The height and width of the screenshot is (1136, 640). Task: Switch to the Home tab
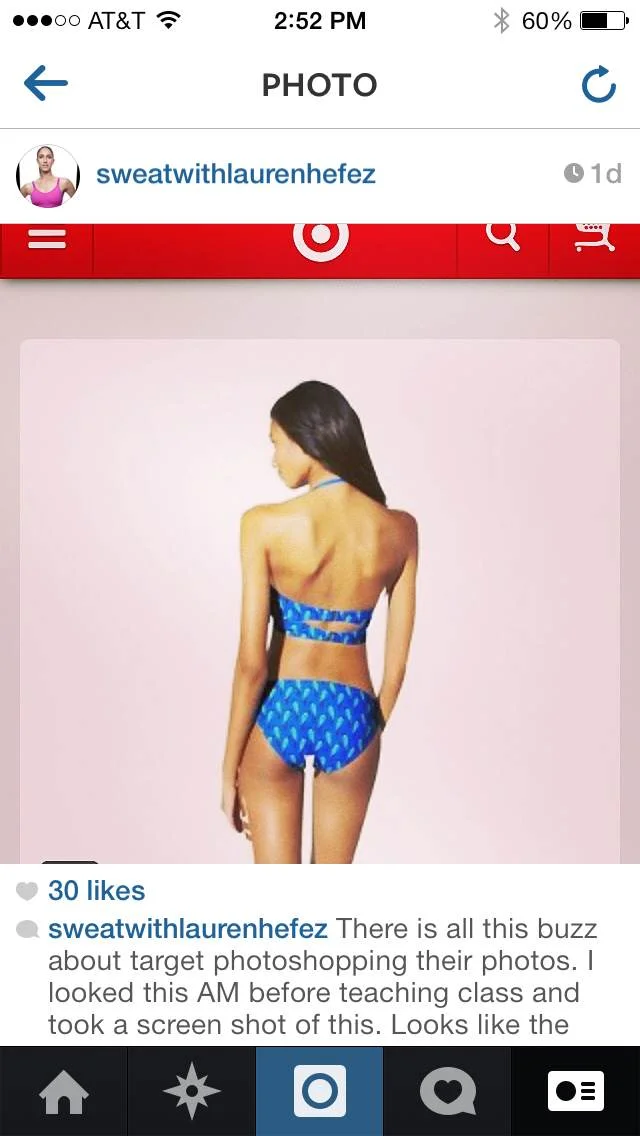pyautogui.click(x=64, y=1091)
